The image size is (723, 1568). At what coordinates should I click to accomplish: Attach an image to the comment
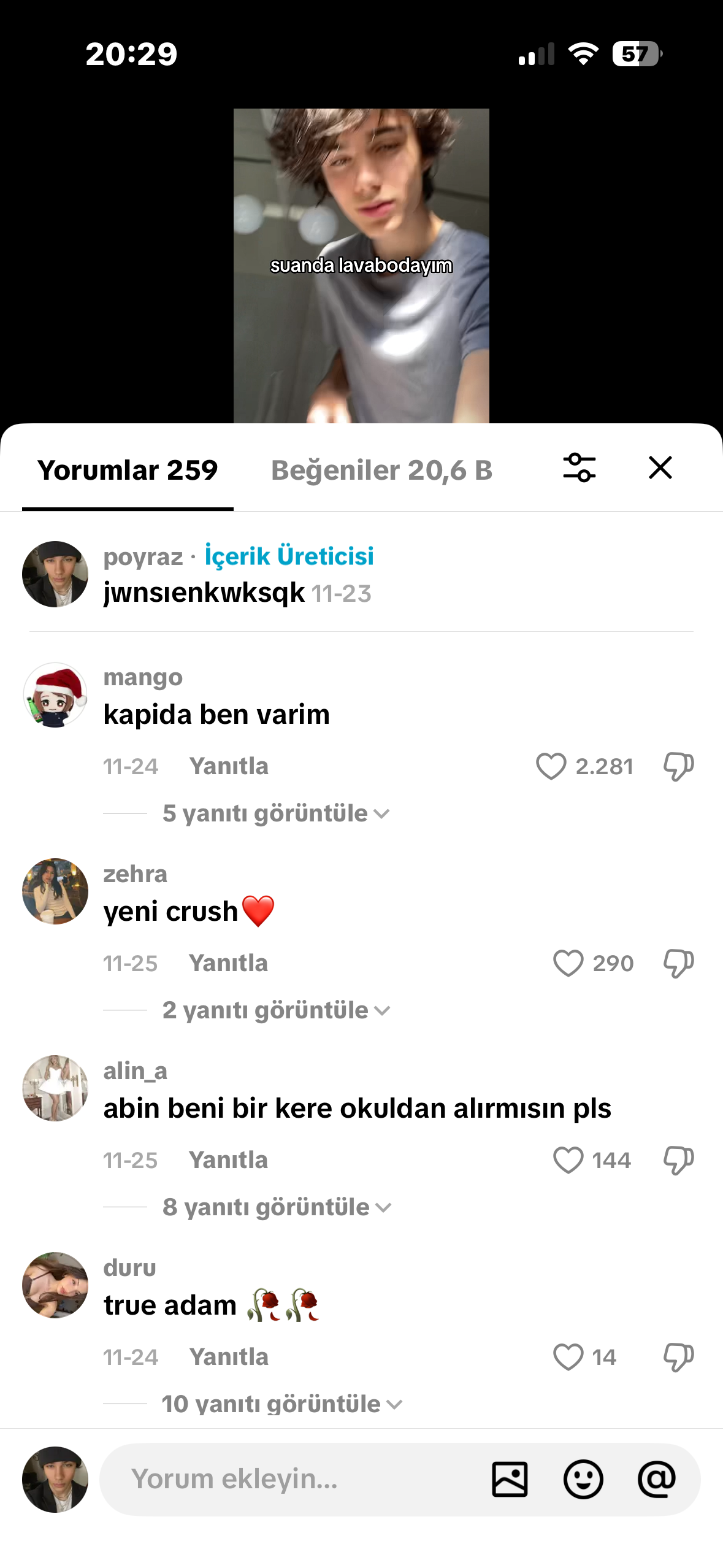510,1479
